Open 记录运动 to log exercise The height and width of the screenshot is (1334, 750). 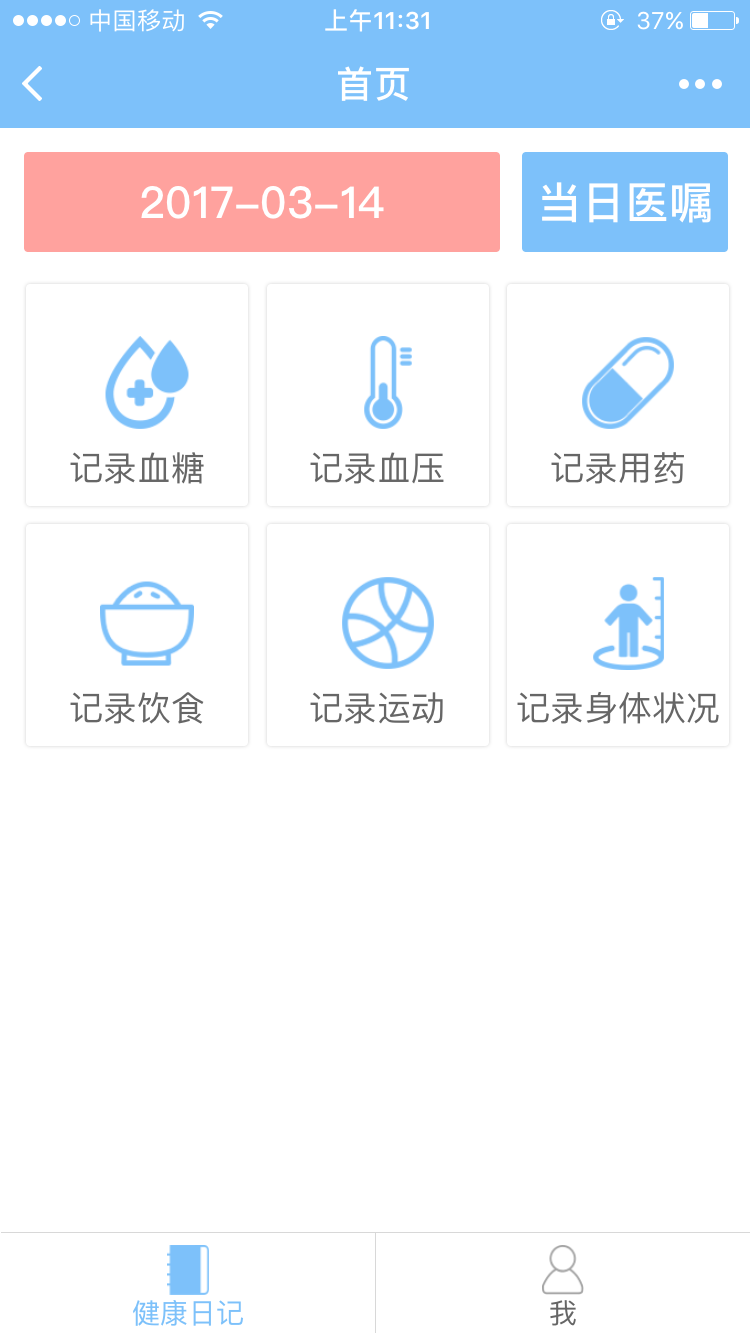click(x=378, y=635)
